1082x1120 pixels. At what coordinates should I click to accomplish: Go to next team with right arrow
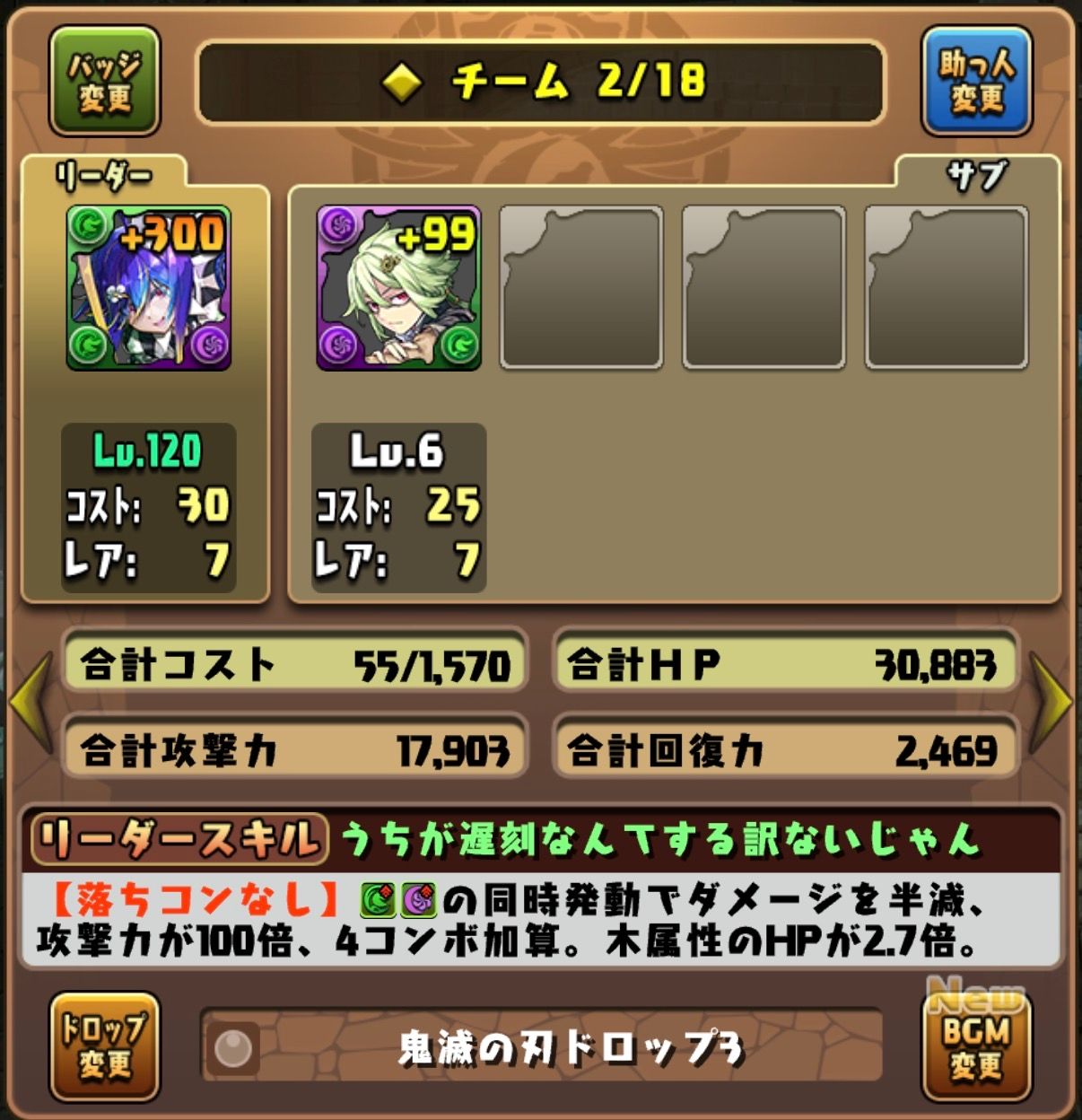1050,699
